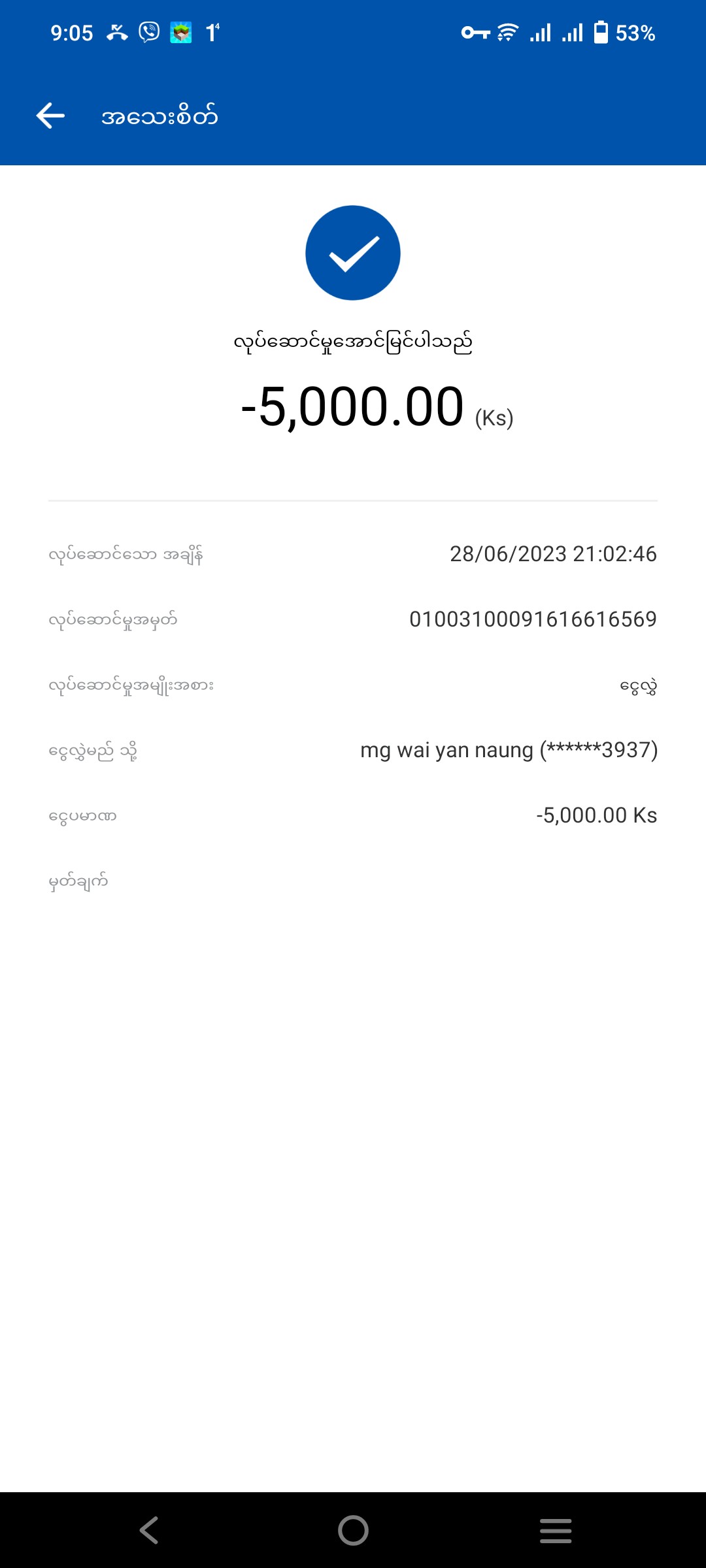
Task: Go back using the header arrow
Action: tap(50, 116)
